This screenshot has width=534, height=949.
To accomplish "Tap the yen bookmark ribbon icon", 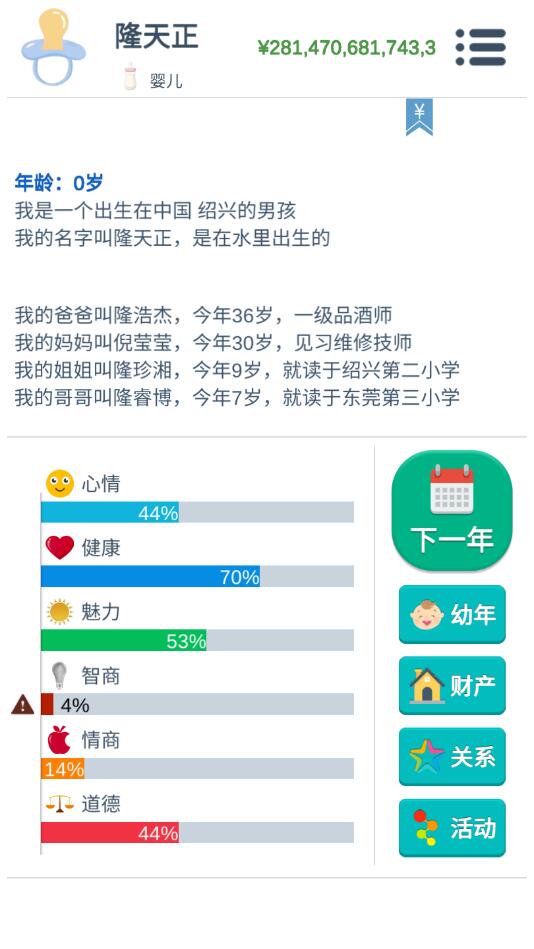I will (419, 117).
